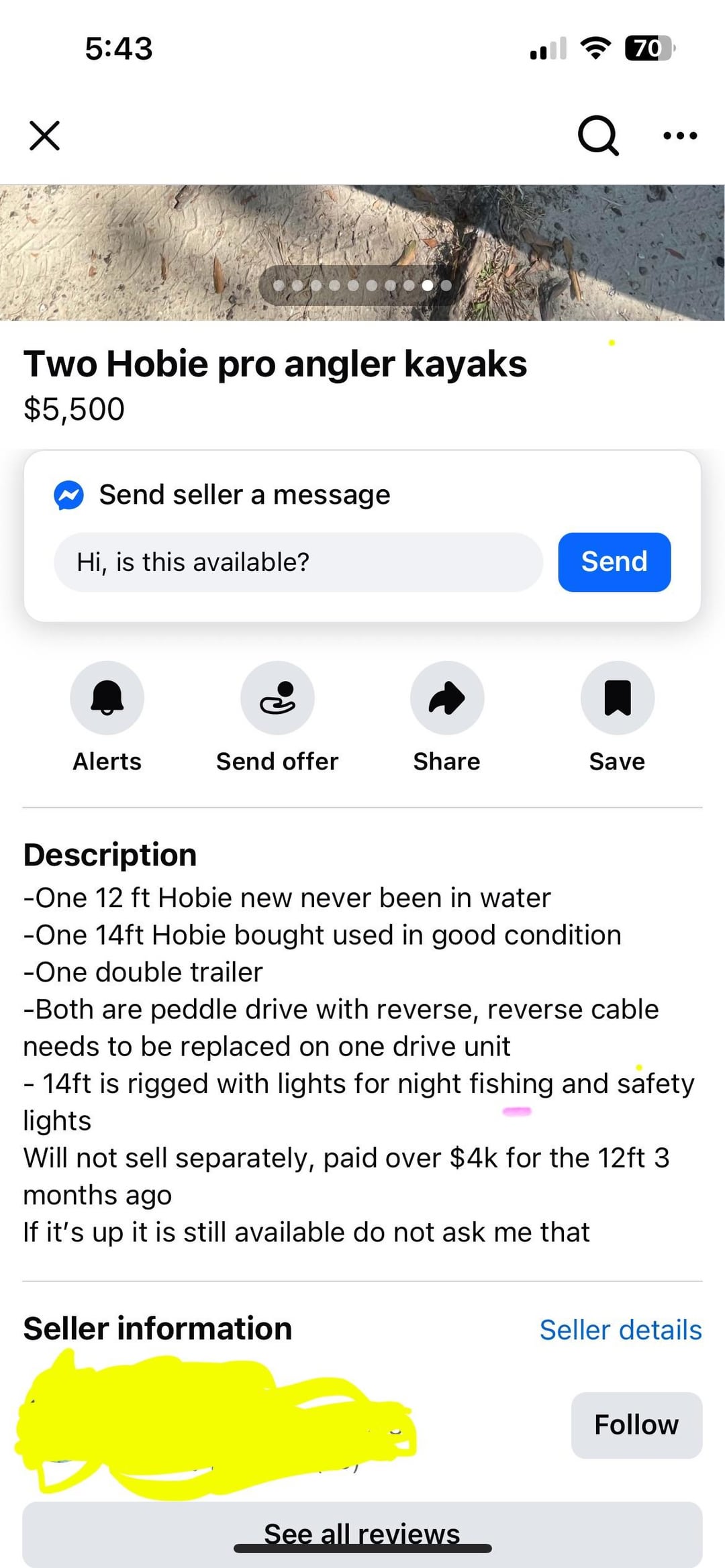The width and height of the screenshot is (725, 1568).
Task: Open the Send offer option
Action: click(277, 698)
